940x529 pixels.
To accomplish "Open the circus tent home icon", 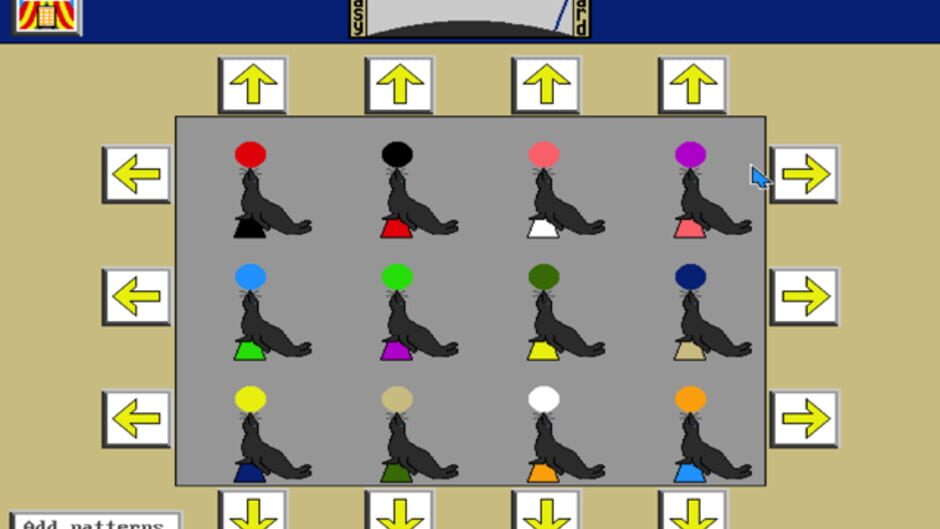I will click(x=46, y=14).
